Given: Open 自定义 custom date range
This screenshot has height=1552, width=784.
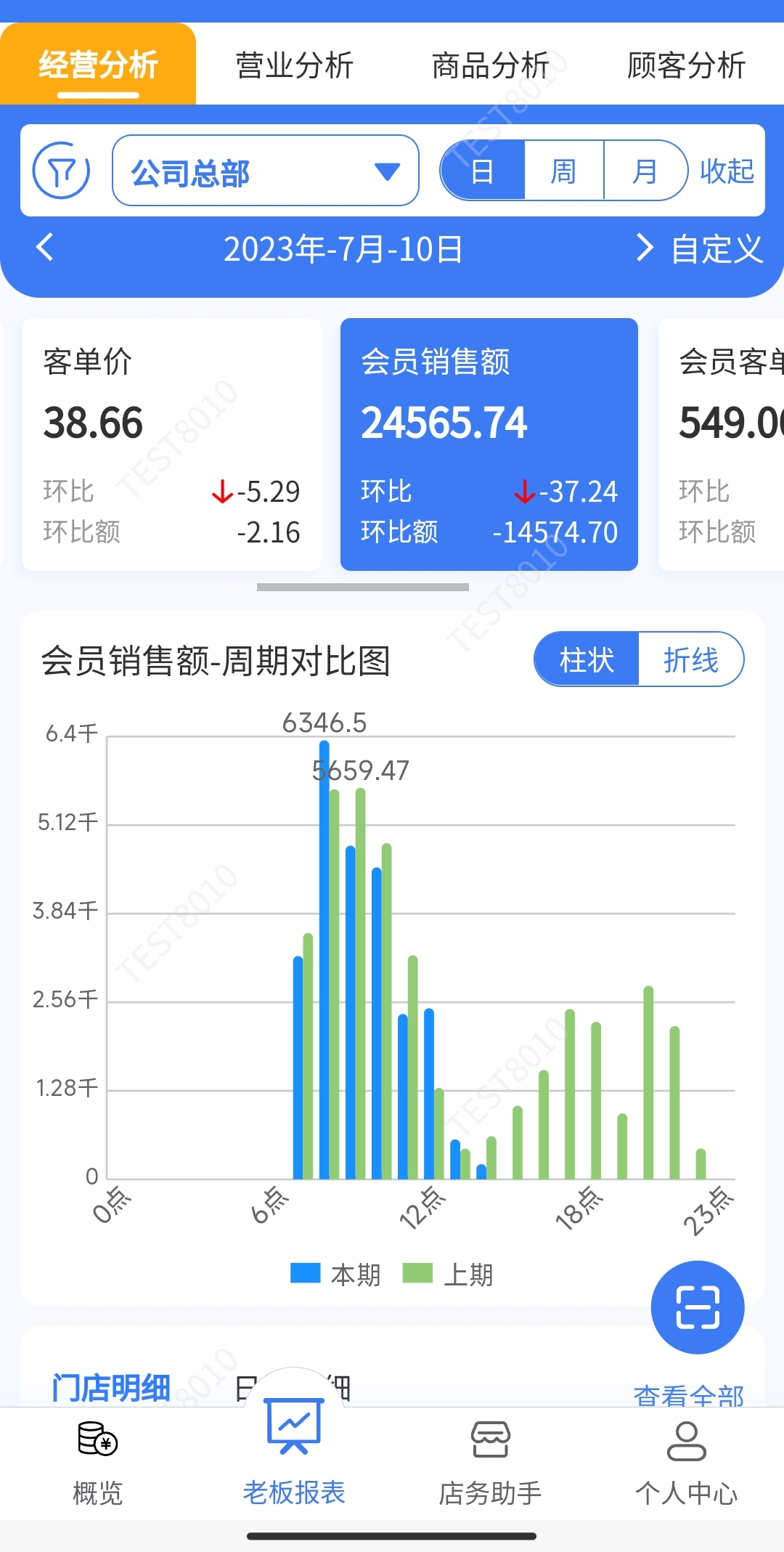Looking at the screenshot, I should point(717,249).
